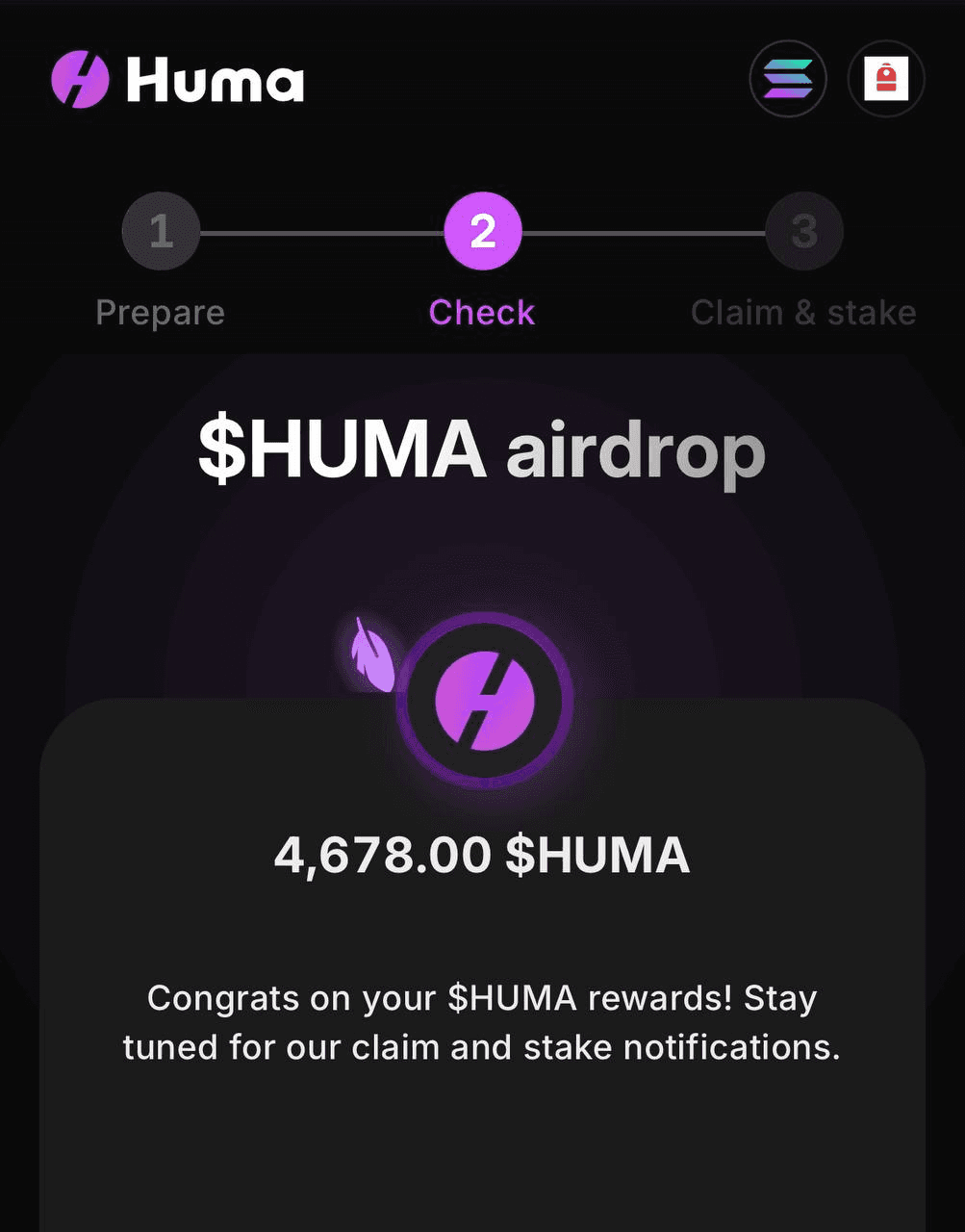Open the Solana network selector icon
Viewport: 965px width, 1232px height.
point(788,79)
